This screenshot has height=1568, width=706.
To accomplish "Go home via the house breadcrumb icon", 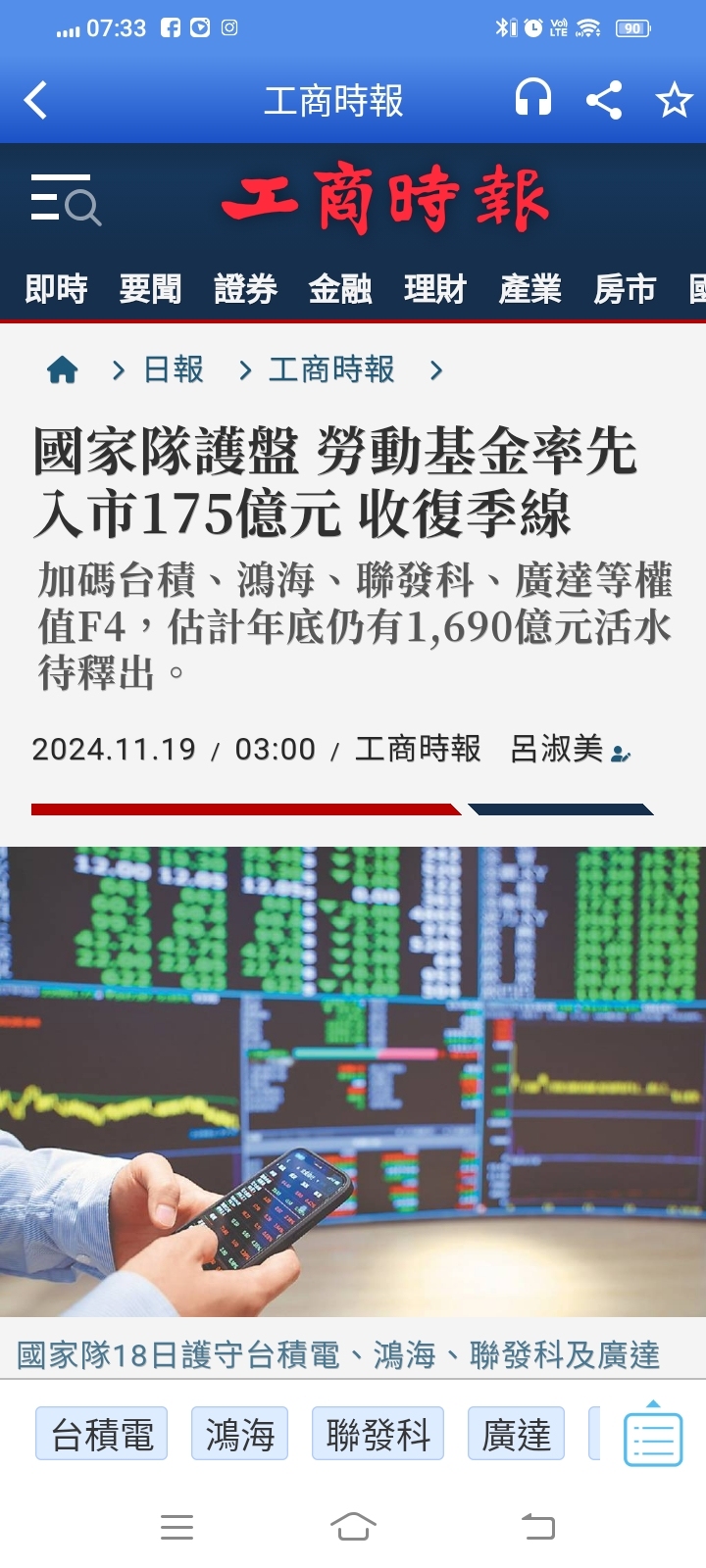I will 62,370.
